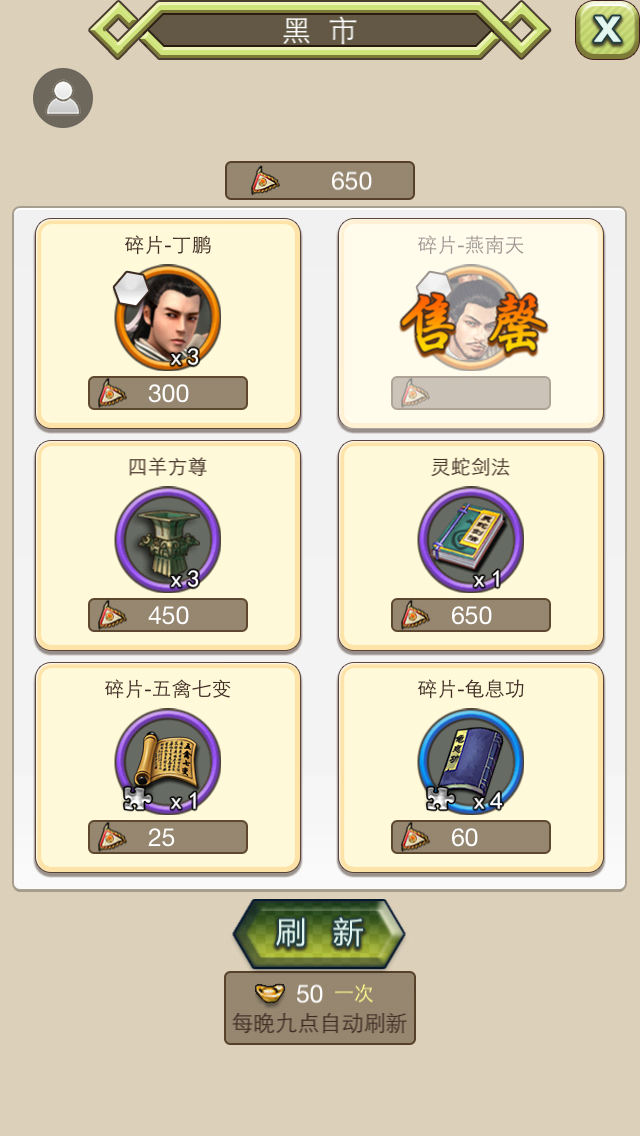This screenshot has height=1136, width=640.
Task: Purchase 四羊方尊 for 450
Action: point(168,615)
